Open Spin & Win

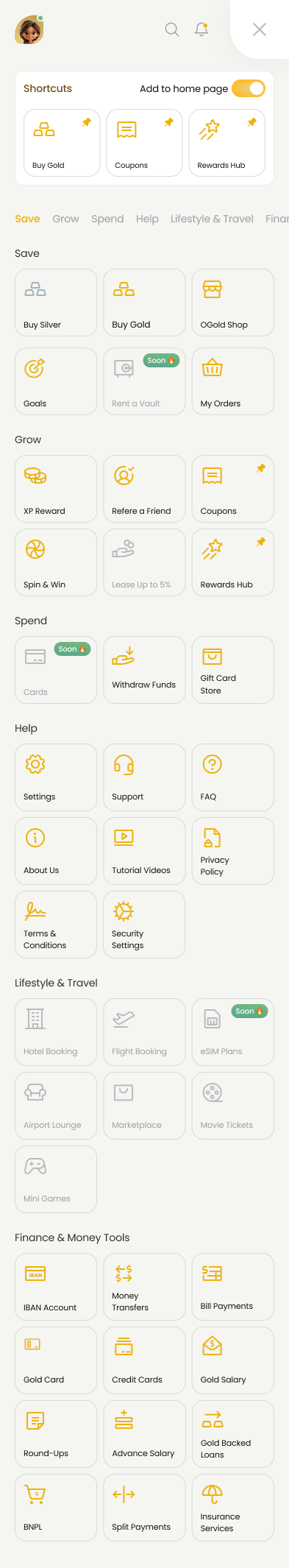(56, 562)
